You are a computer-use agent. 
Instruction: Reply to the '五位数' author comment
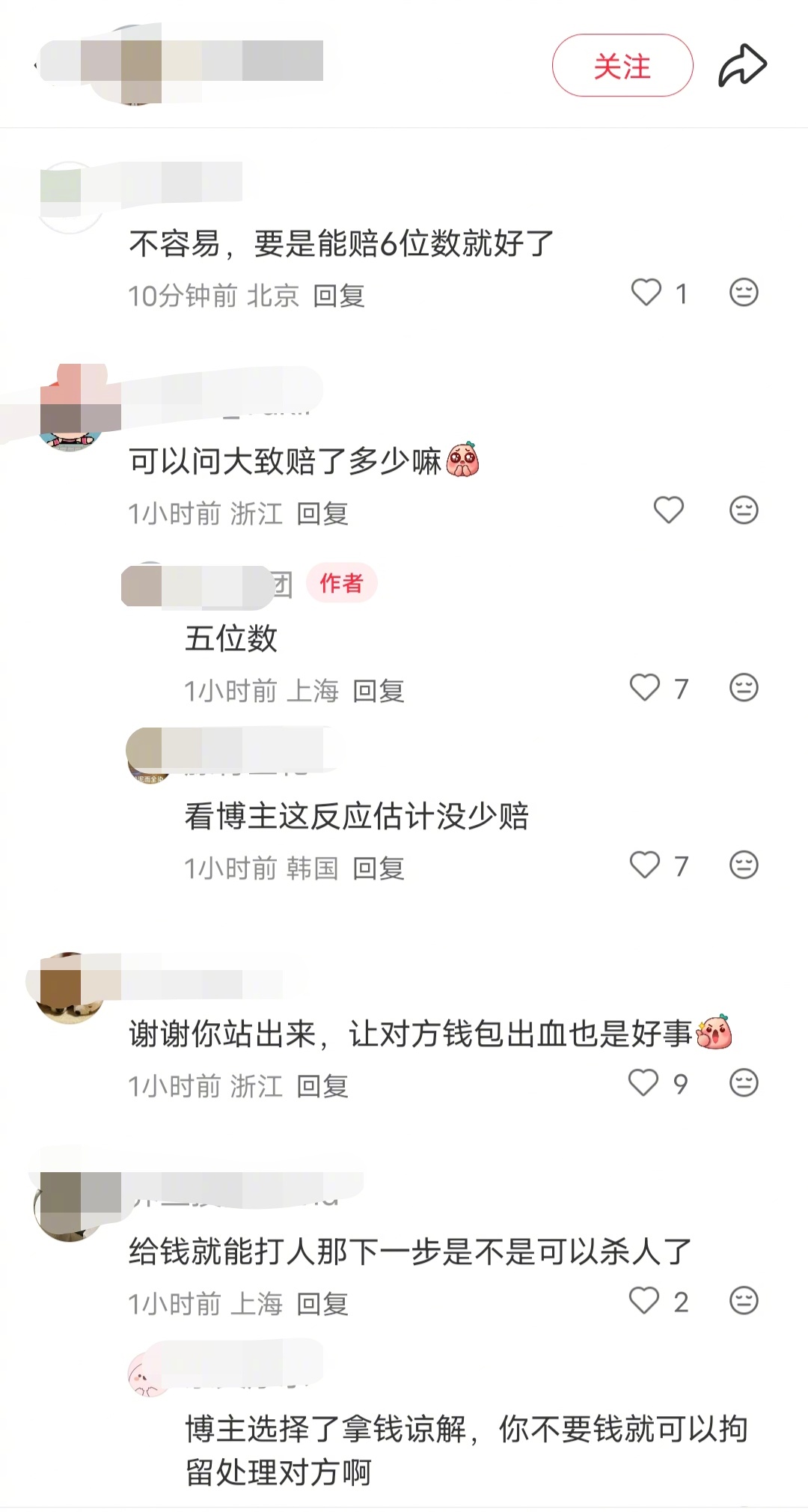pyautogui.click(x=378, y=692)
